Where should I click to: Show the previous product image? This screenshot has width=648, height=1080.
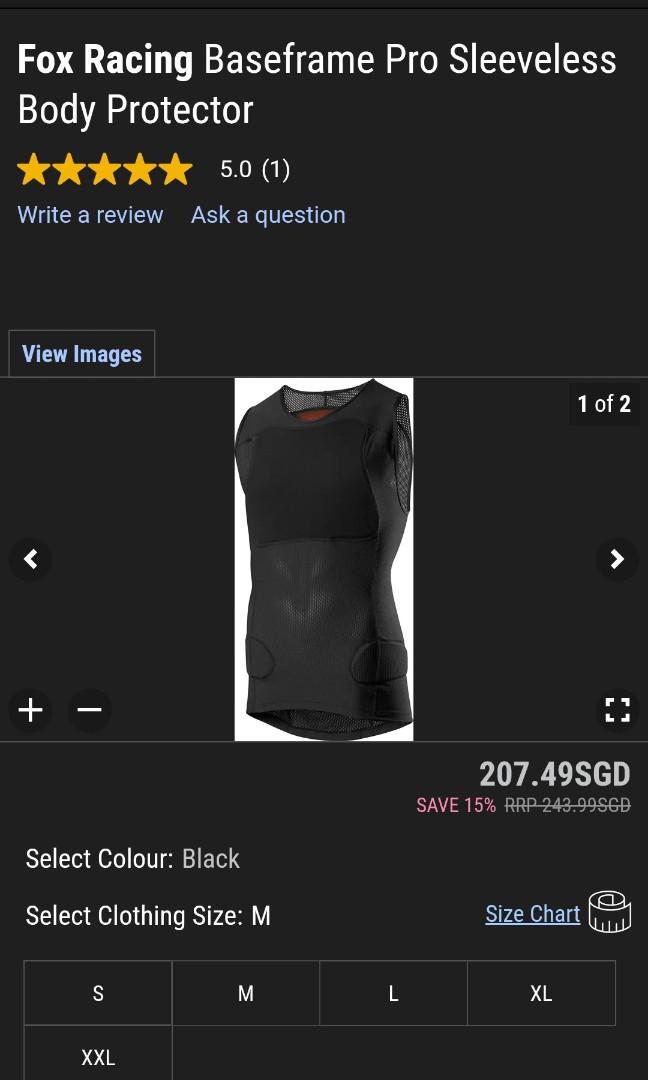[x=31, y=559]
